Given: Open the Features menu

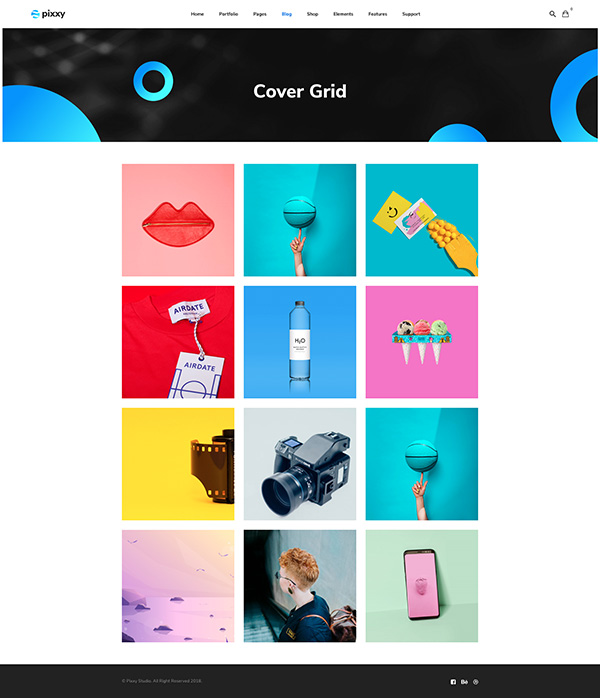Looking at the screenshot, I should coord(377,14).
